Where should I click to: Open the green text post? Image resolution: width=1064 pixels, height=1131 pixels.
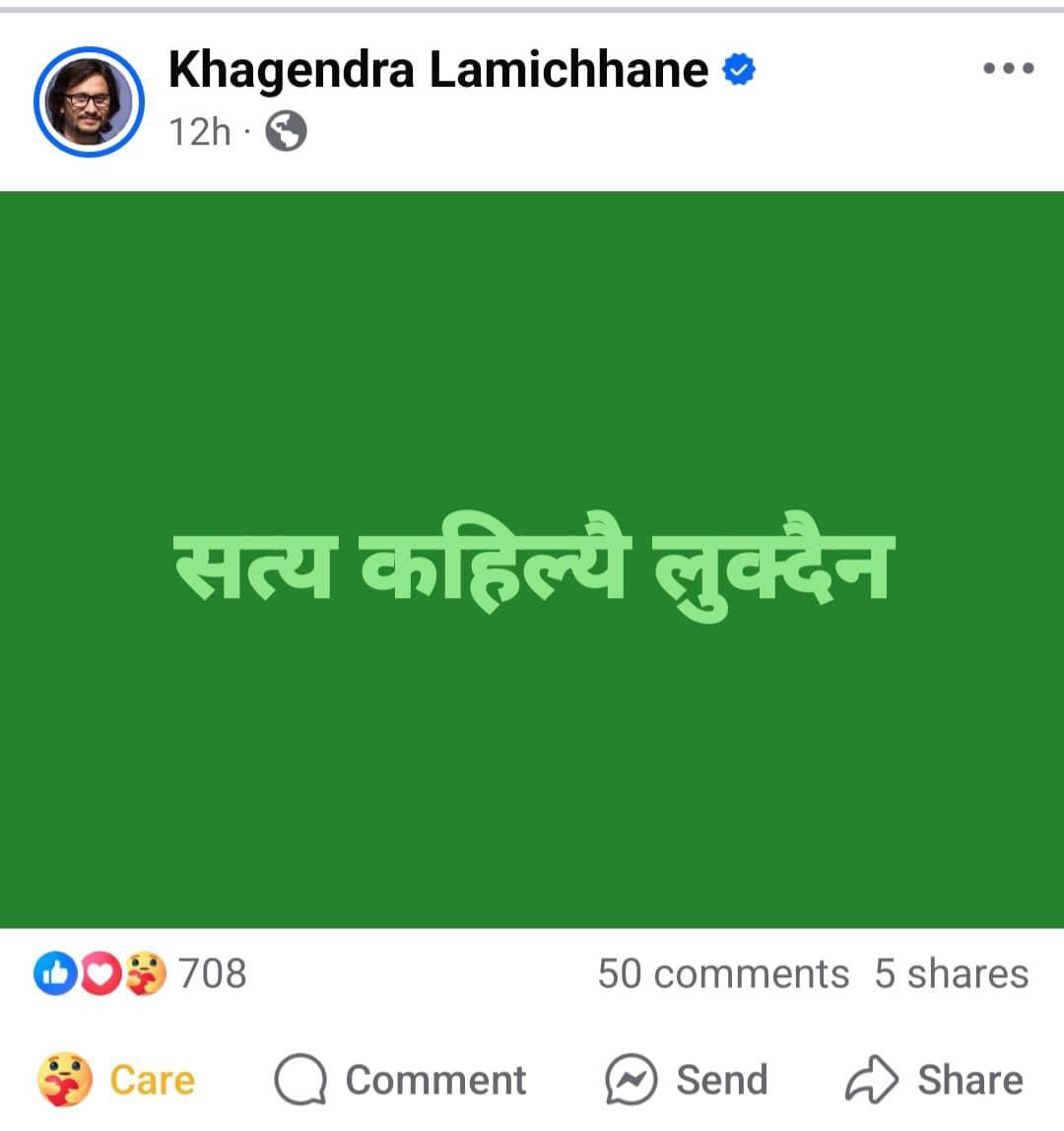[x=532, y=560]
